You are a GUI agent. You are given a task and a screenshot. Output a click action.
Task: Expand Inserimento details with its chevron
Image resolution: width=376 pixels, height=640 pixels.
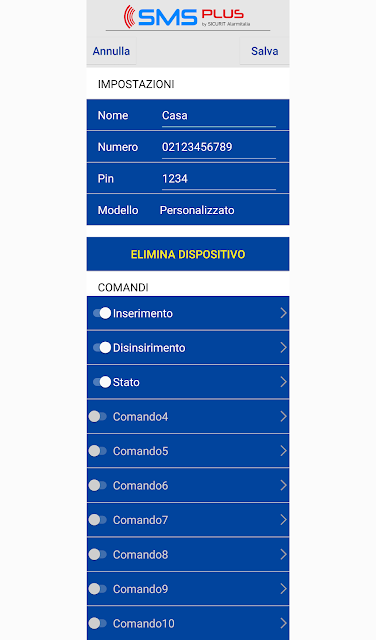point(283,313)
